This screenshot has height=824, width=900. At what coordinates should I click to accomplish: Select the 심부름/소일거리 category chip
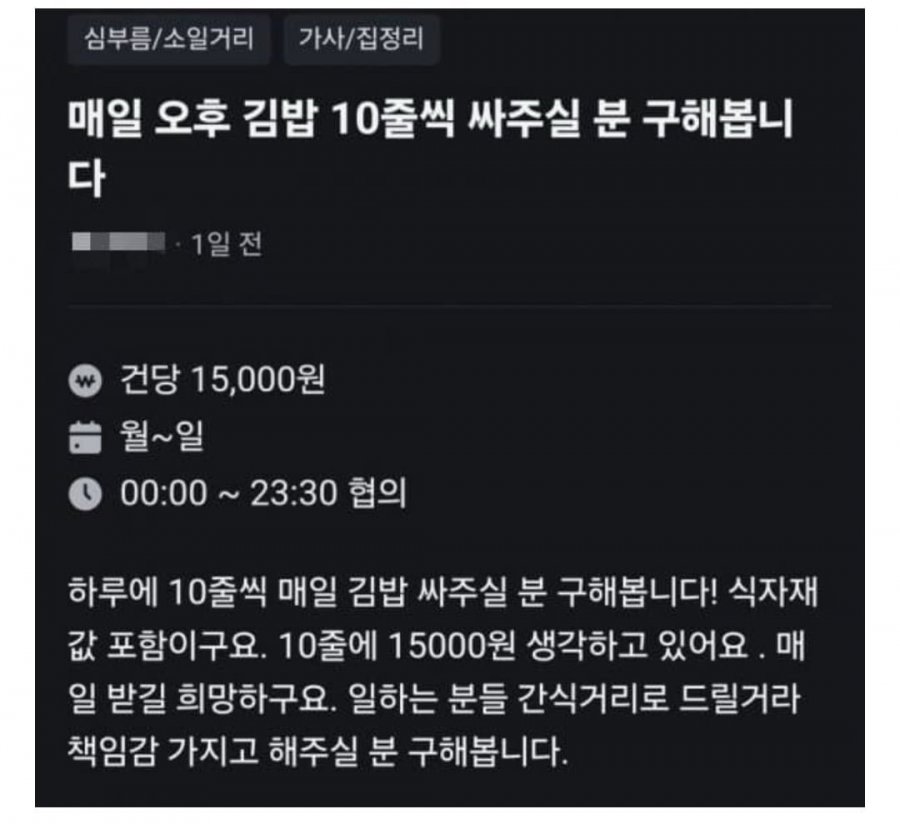(x=168, y=40)
